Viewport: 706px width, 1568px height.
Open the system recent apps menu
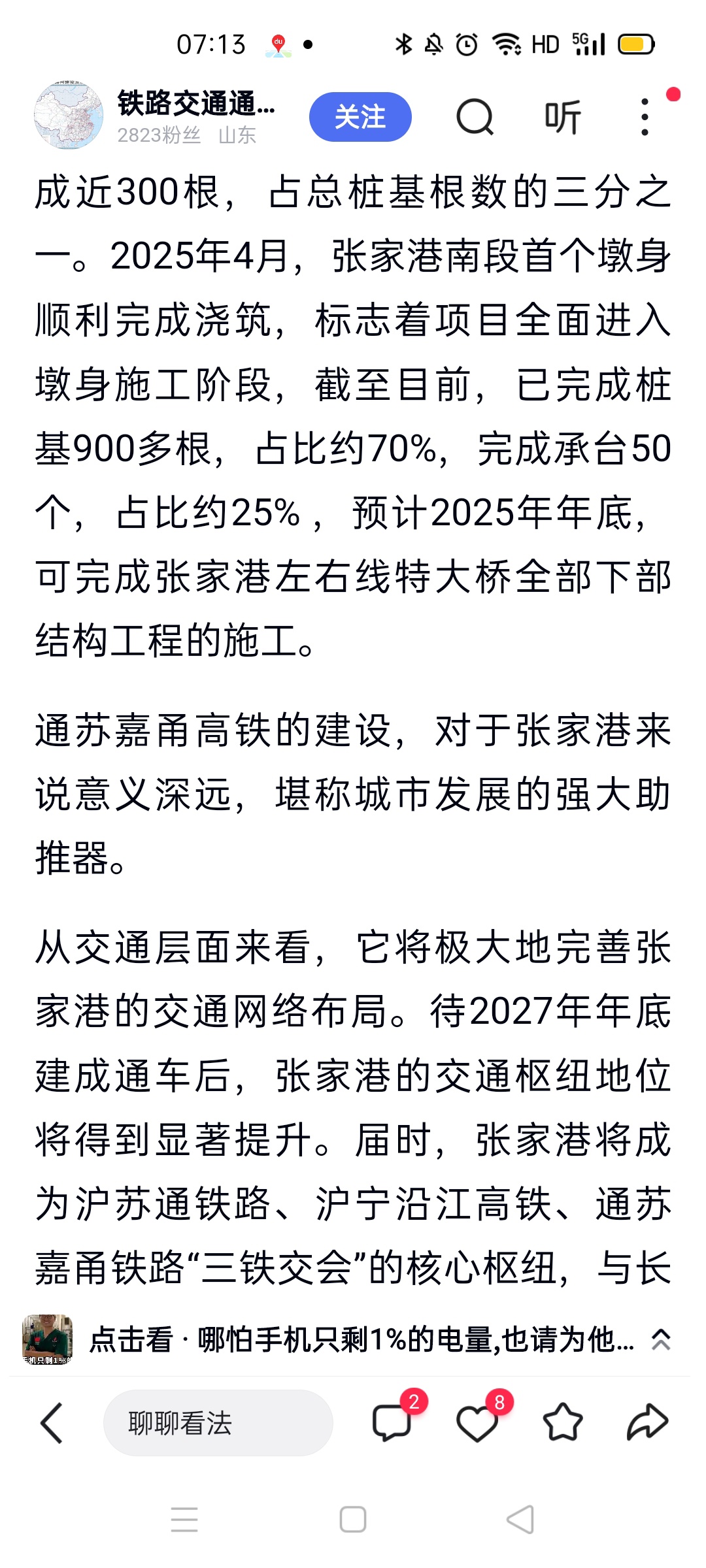click(x=184, y=1520)
